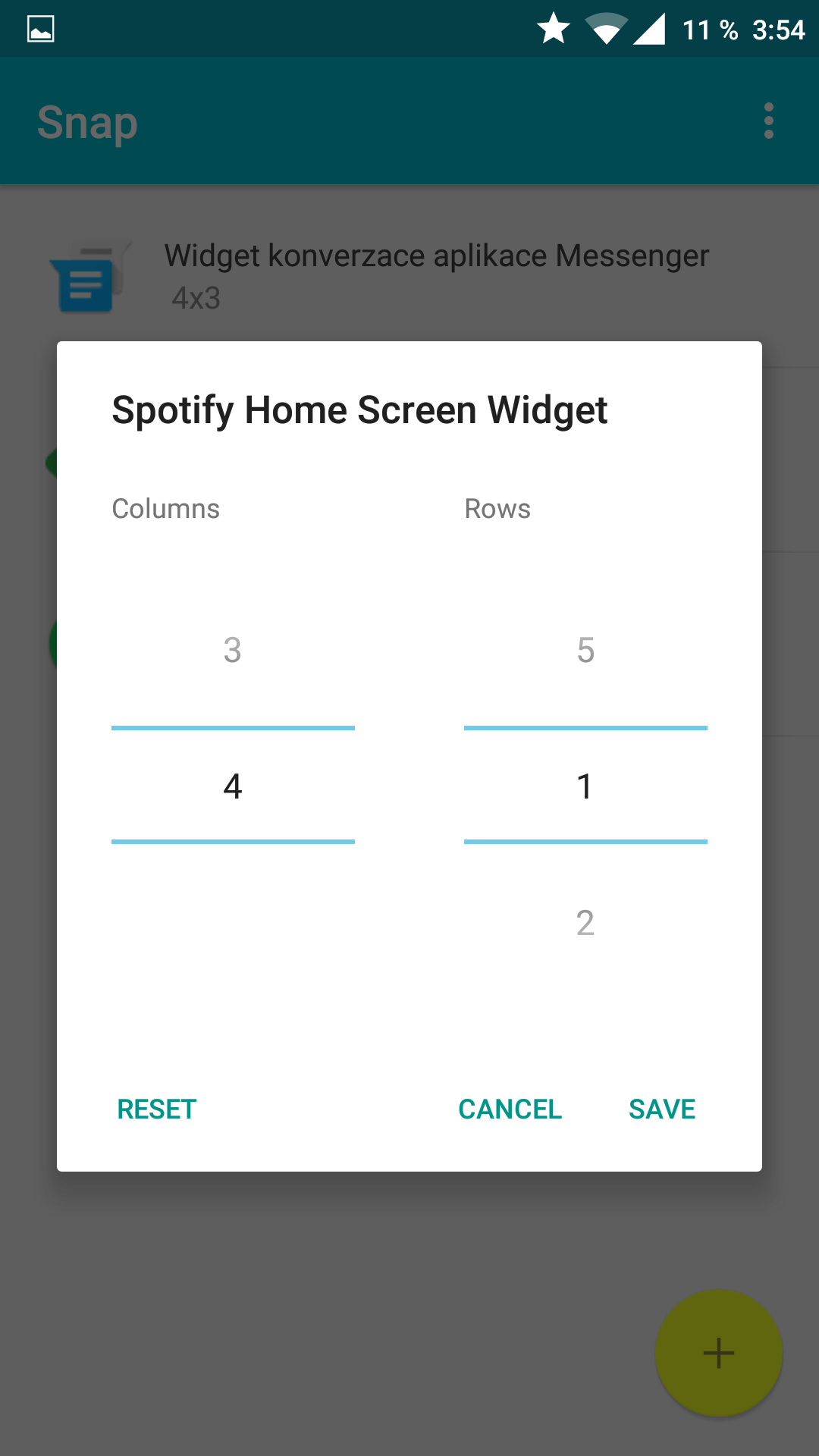Viewport: 819px width, 1456px height.
Task: Select 3 in the Columns picker
Action: pos(233,650)
